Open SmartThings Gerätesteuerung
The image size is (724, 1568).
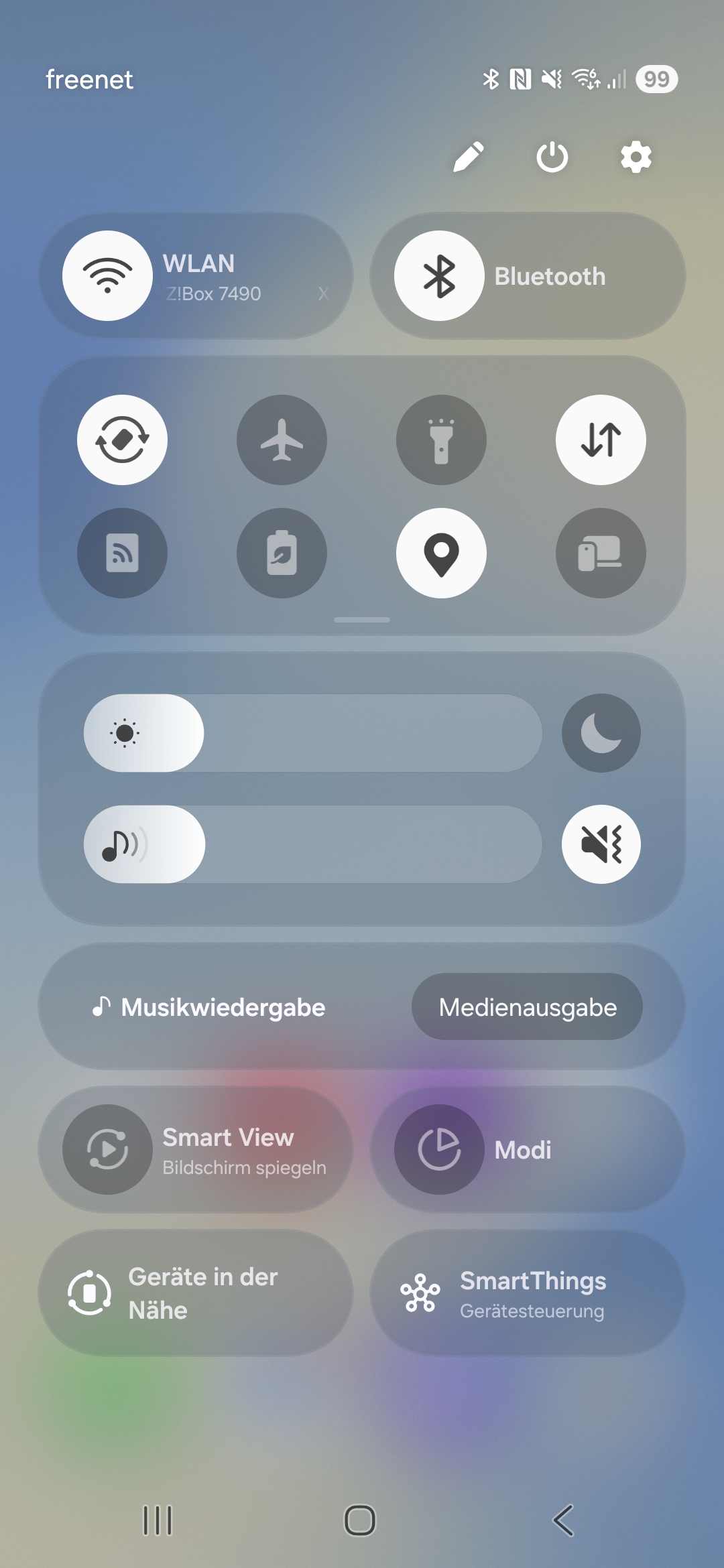coord(527,1293)
